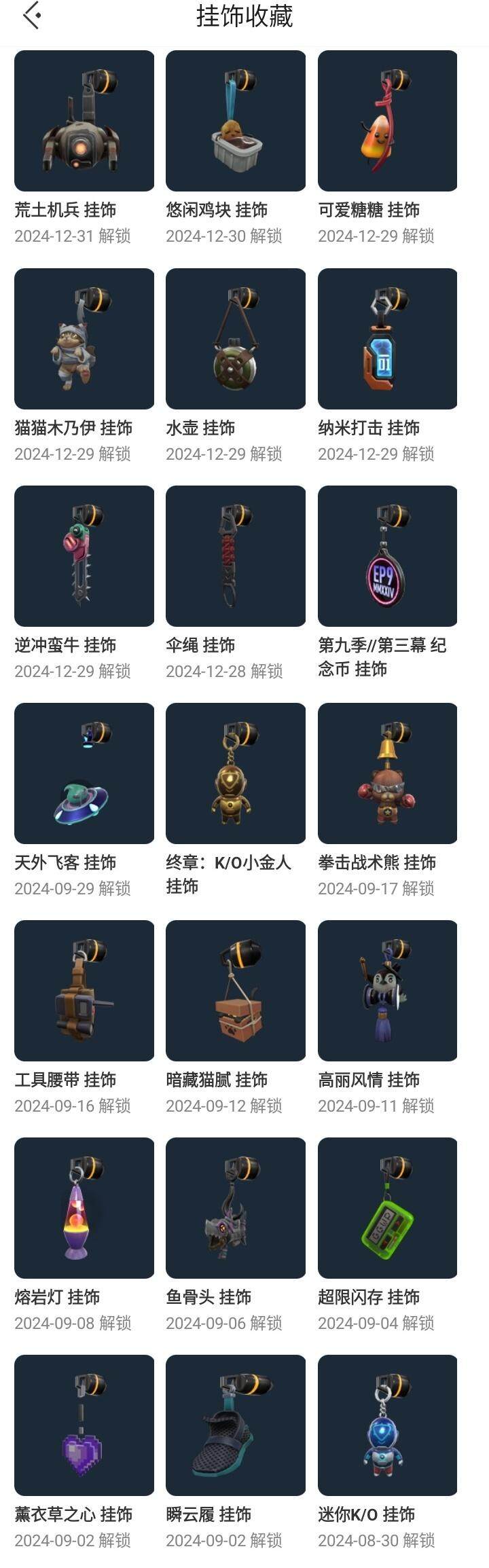
Task: Select the 天外飞客 挂饰 tile
Action: (84, 773)
